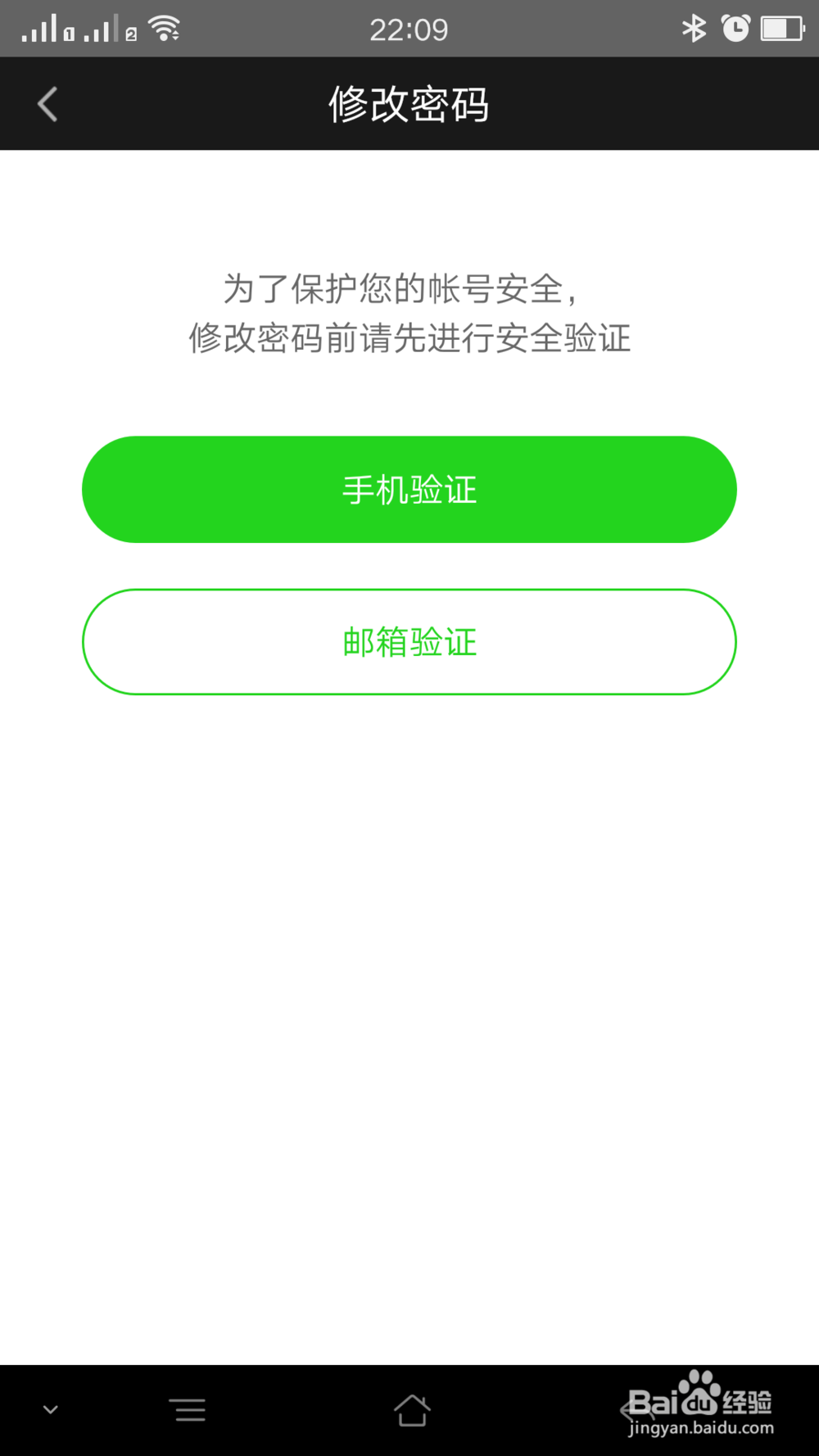
Task: Tap the green 手机验证 verification option
Action: pyautogui.click(x=409, y=489)
